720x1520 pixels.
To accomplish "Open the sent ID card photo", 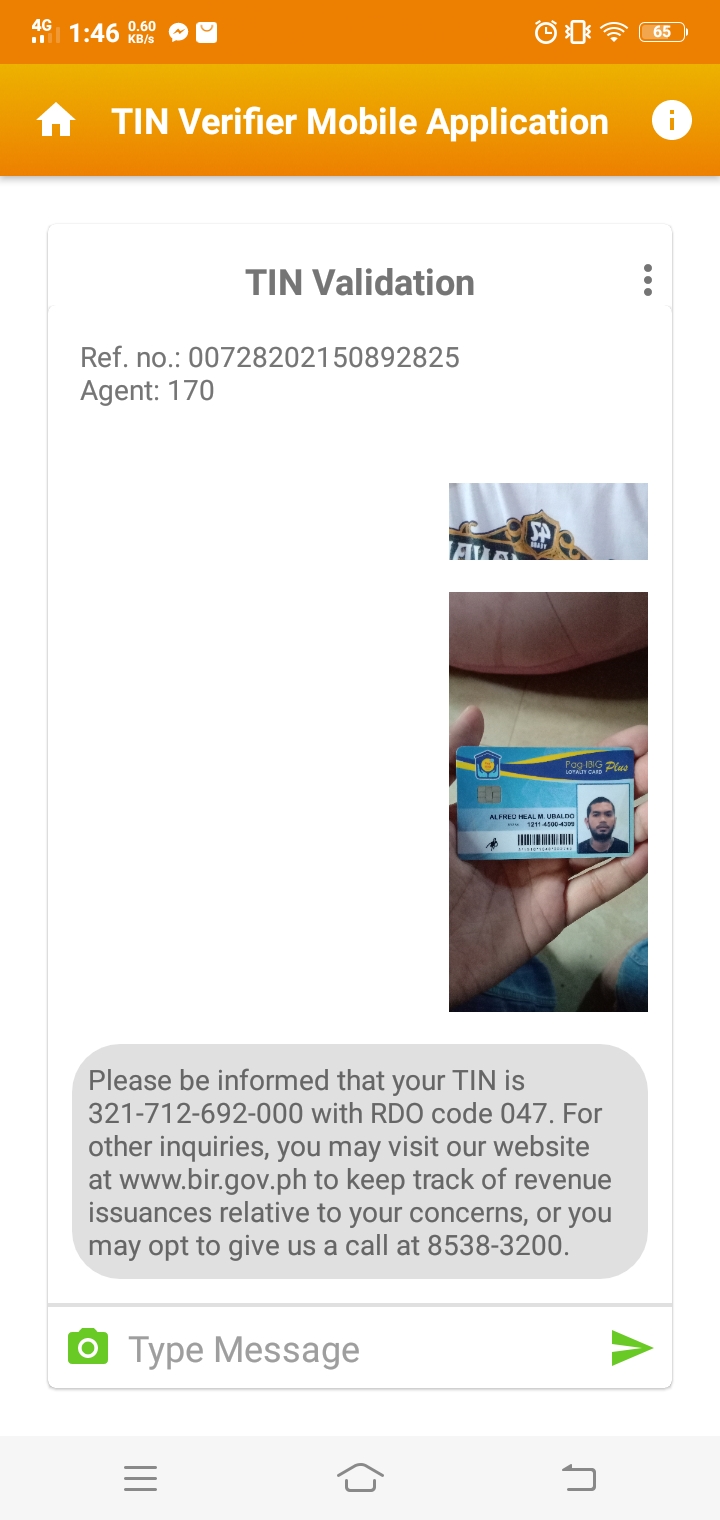I will tap(548, 801).
